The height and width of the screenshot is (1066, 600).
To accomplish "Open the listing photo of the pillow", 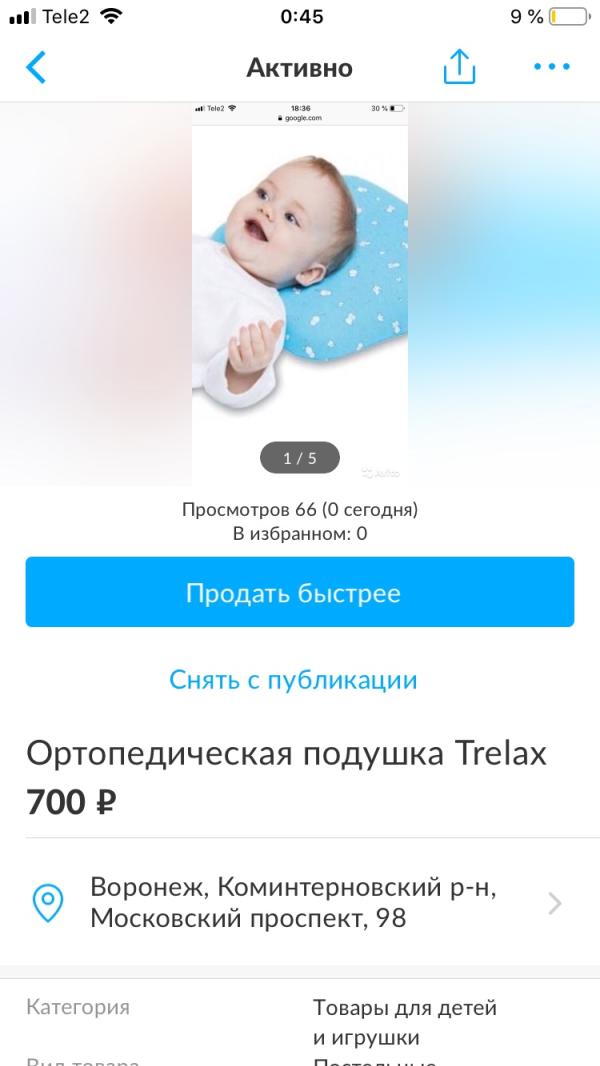I will click(x=300, y=294).
